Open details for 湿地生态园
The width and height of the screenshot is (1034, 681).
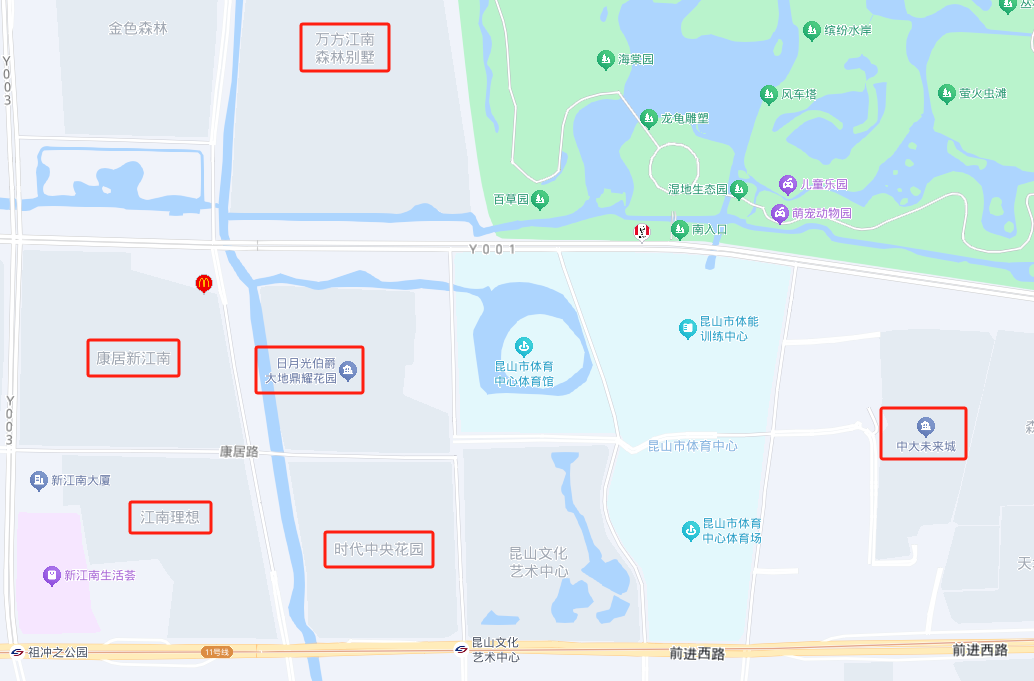click(x=738, y=189)
